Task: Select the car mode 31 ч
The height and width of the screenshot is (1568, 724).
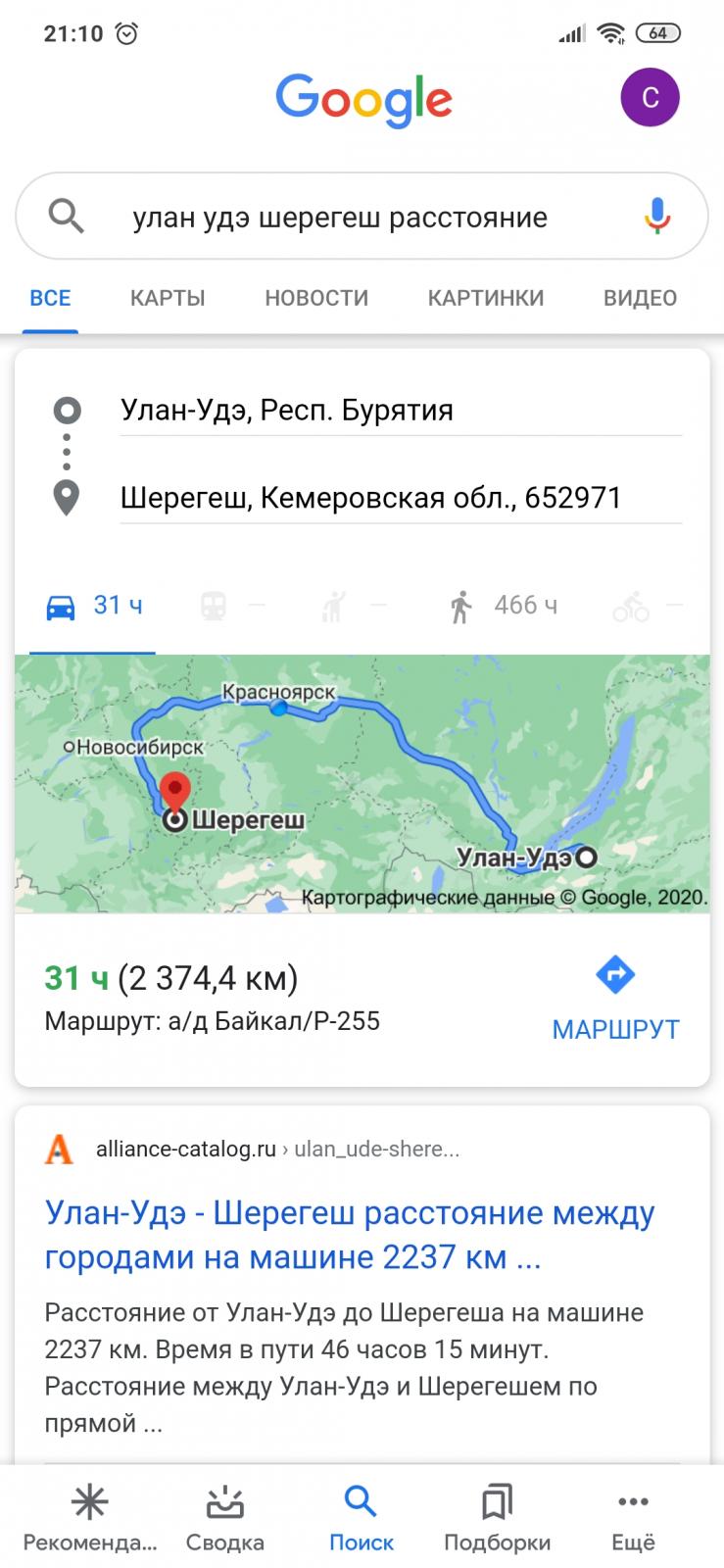Action: click(x=93, y=607)
